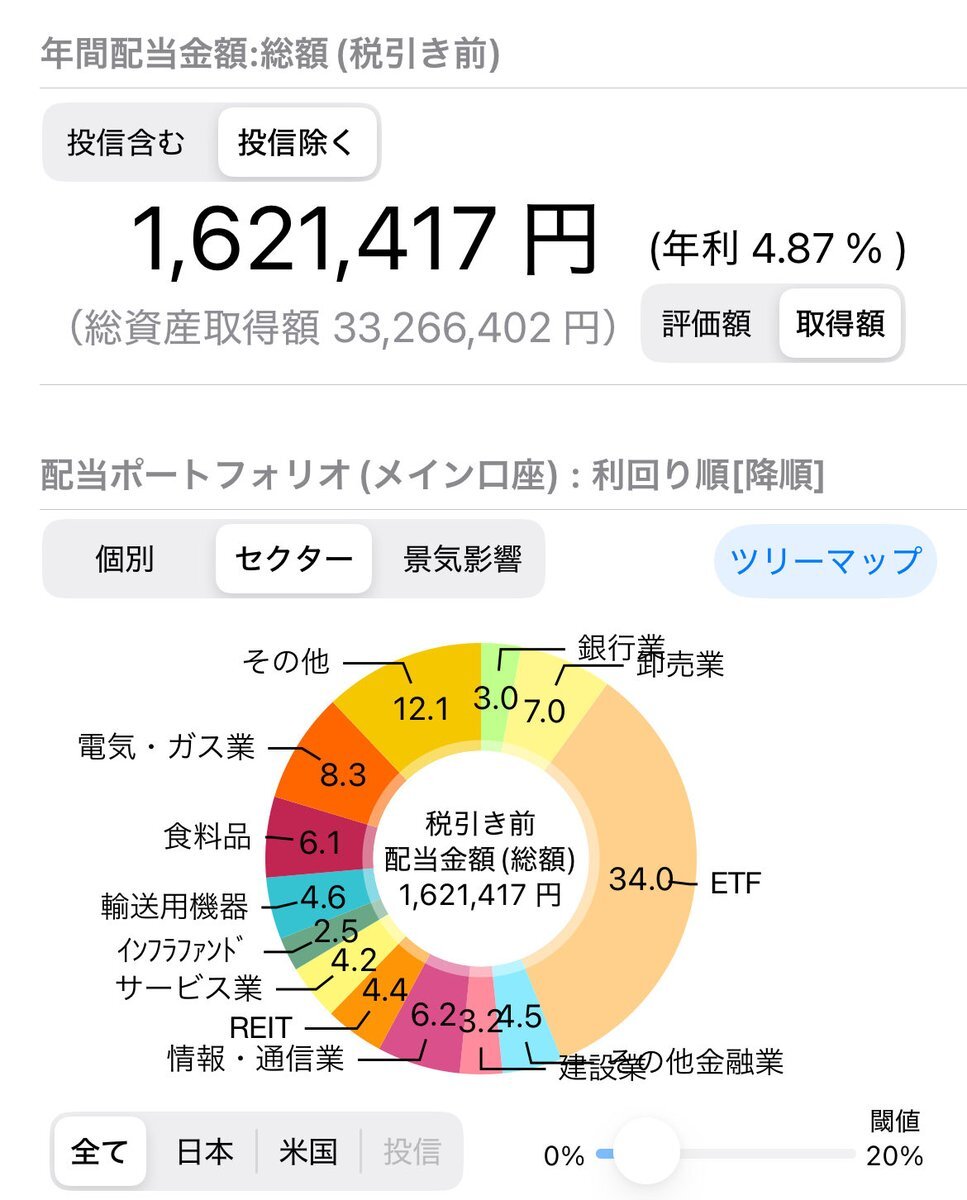Switch to 投信含む dividend view
The width and height of the screenshot is (967, 1200).
[x=122, y=142]
